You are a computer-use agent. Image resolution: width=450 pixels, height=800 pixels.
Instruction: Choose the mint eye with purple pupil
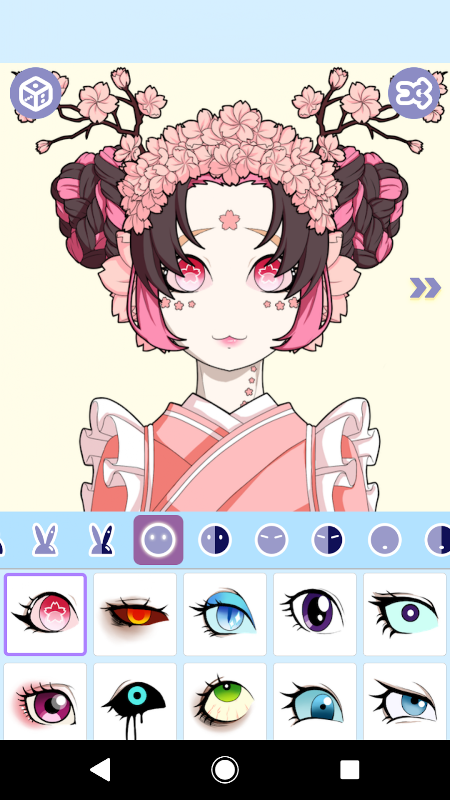click(405, 614)
